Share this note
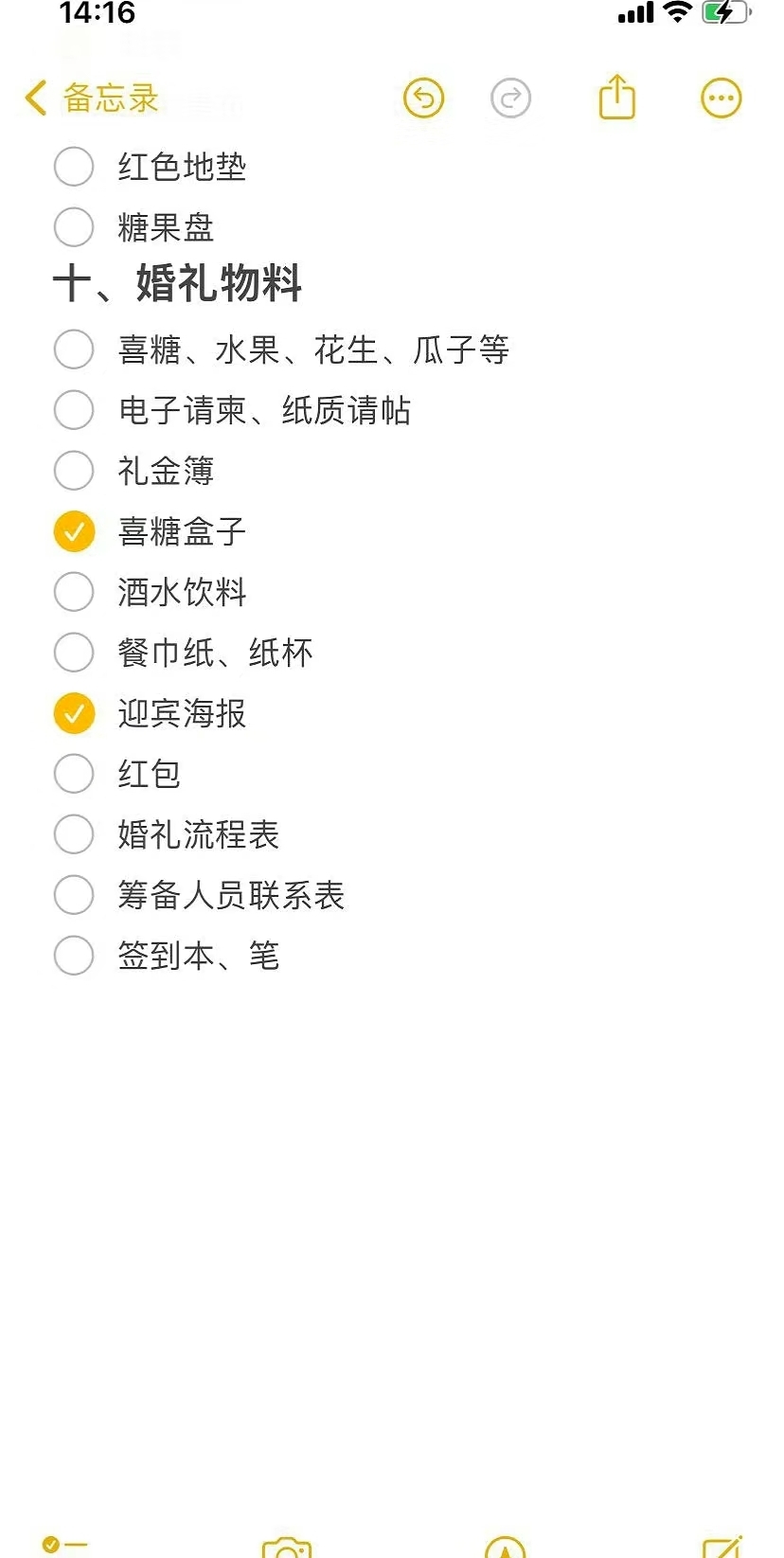Image resolution: width=784 pixels, height=1558 pixels. click(x=617, y=97)
